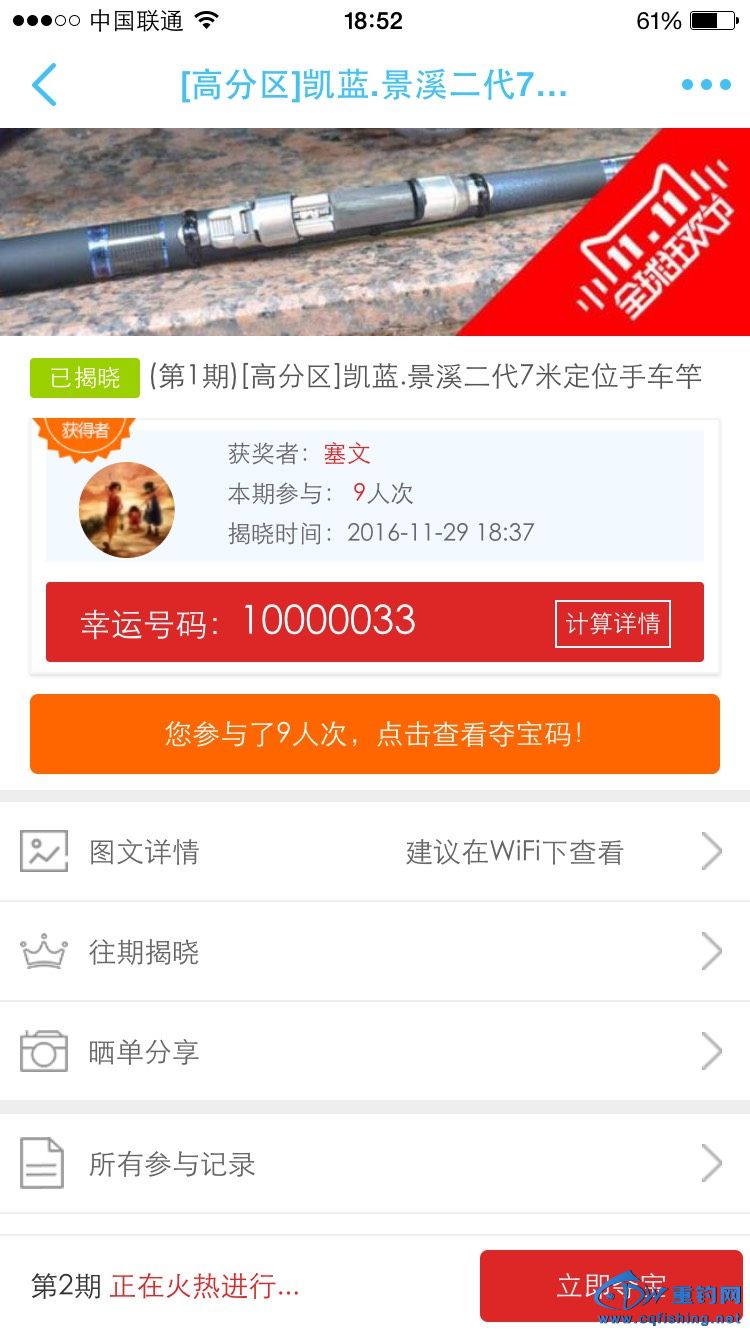The width and height of the screenshot is (750, 1334).
Task: View my 夺宝码 via the orange button
Action: coord(375,734)
